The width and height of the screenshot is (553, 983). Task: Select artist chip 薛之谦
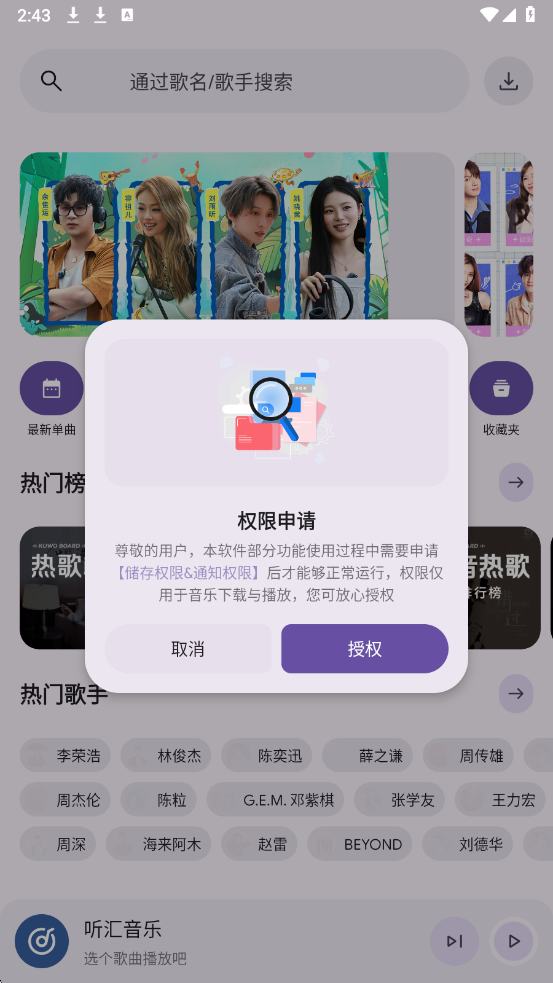(367, 755)
